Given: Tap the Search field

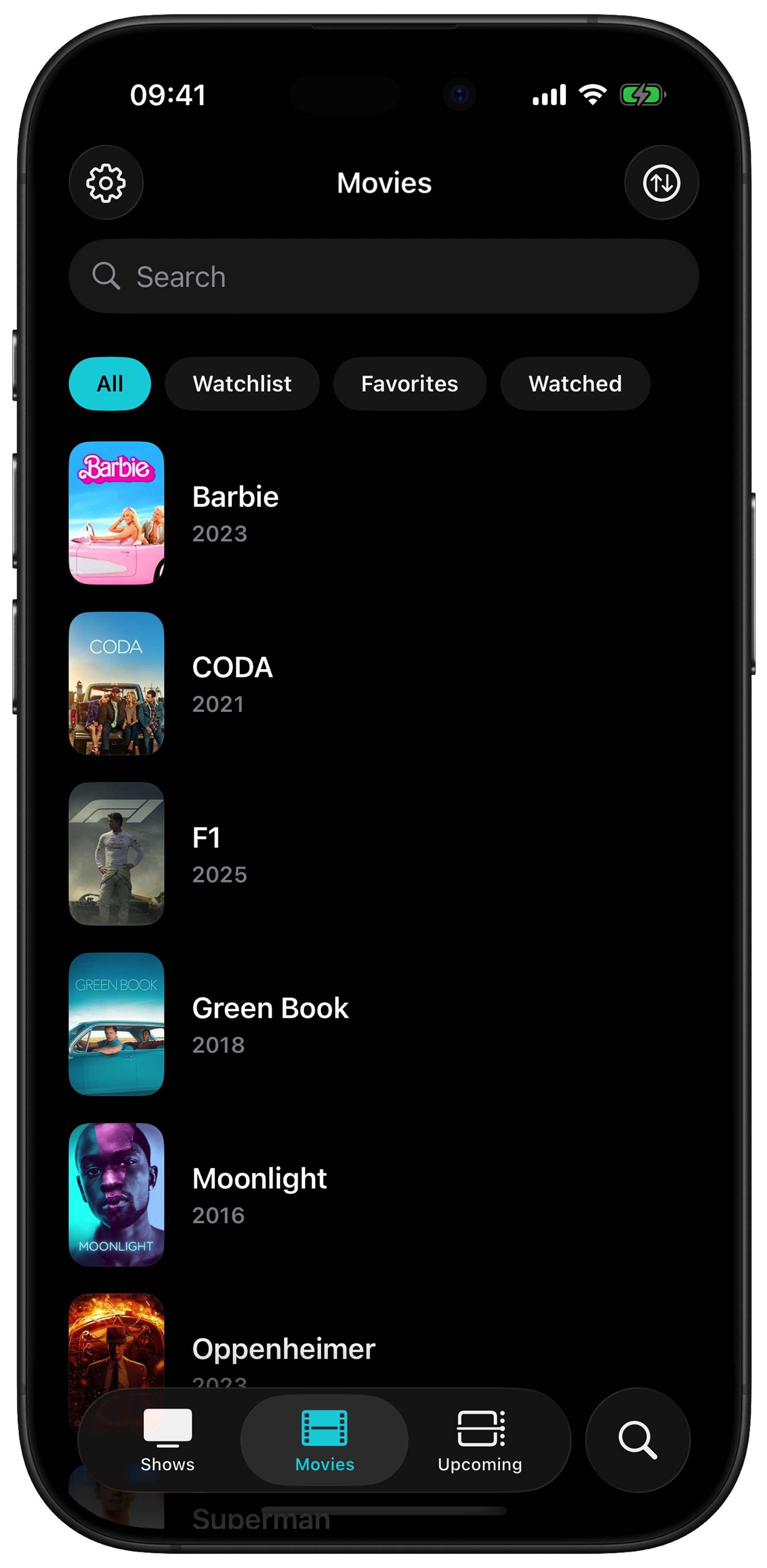Looking at the screenshot, I should 383,276.
